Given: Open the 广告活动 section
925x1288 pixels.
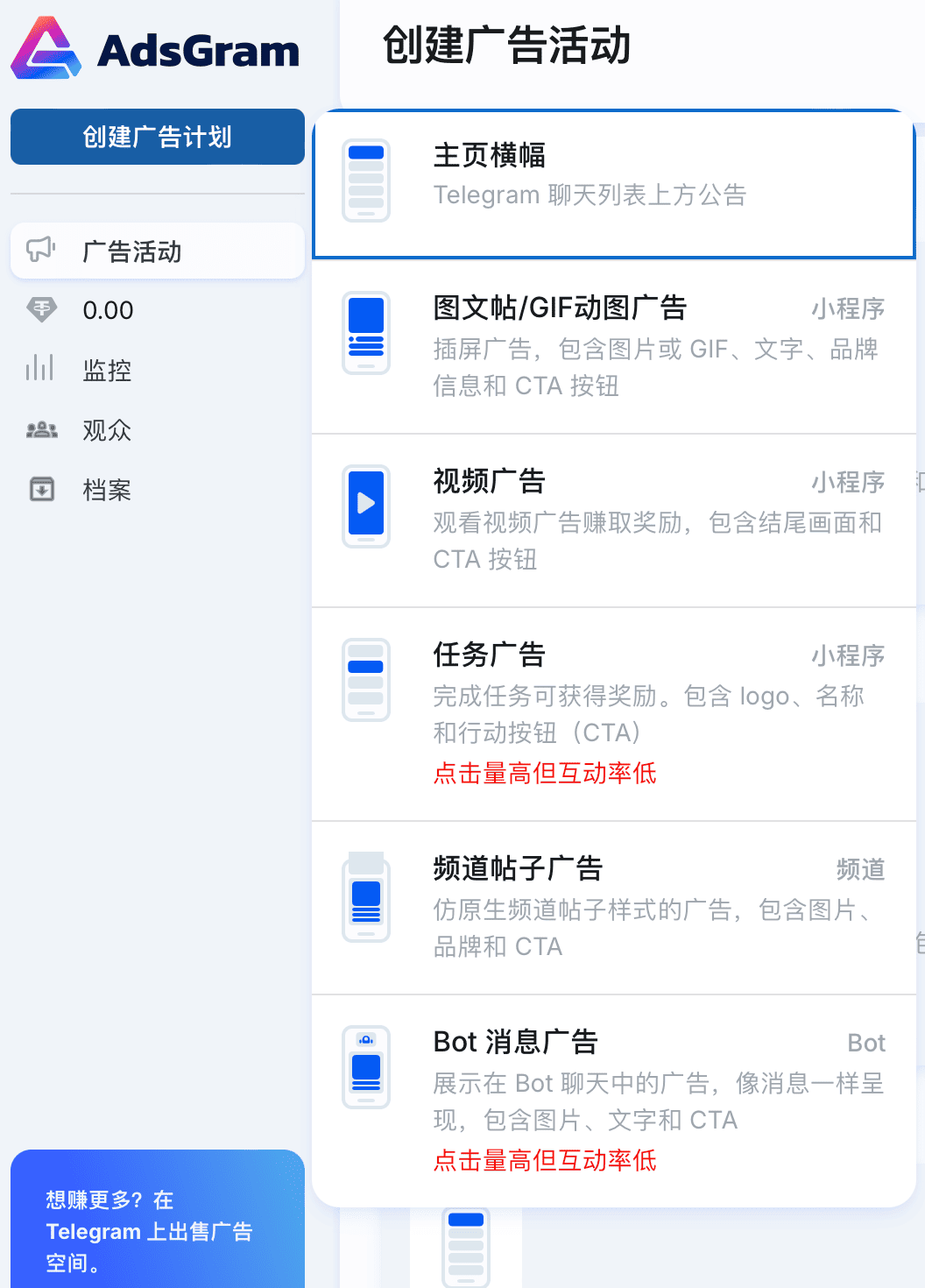Looking at the screenshot, I should tap(158, 251).
